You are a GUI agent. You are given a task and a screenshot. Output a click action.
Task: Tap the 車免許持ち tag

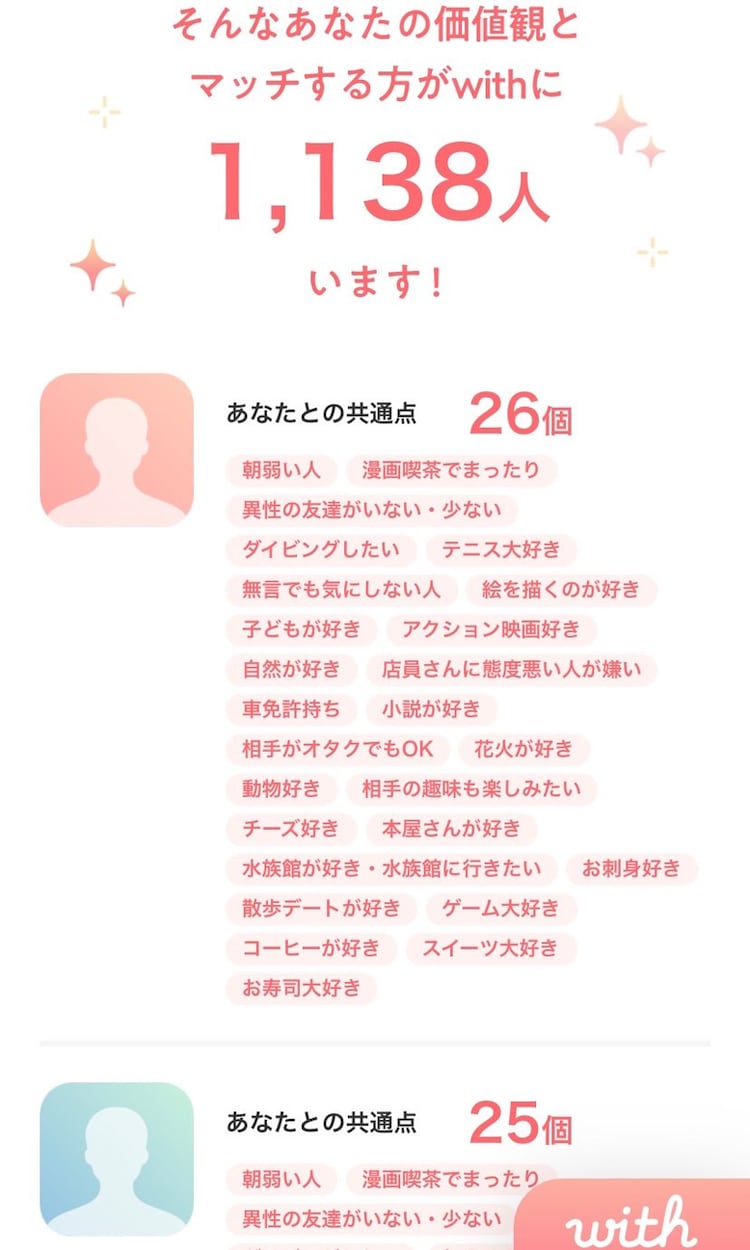(290, 710)
